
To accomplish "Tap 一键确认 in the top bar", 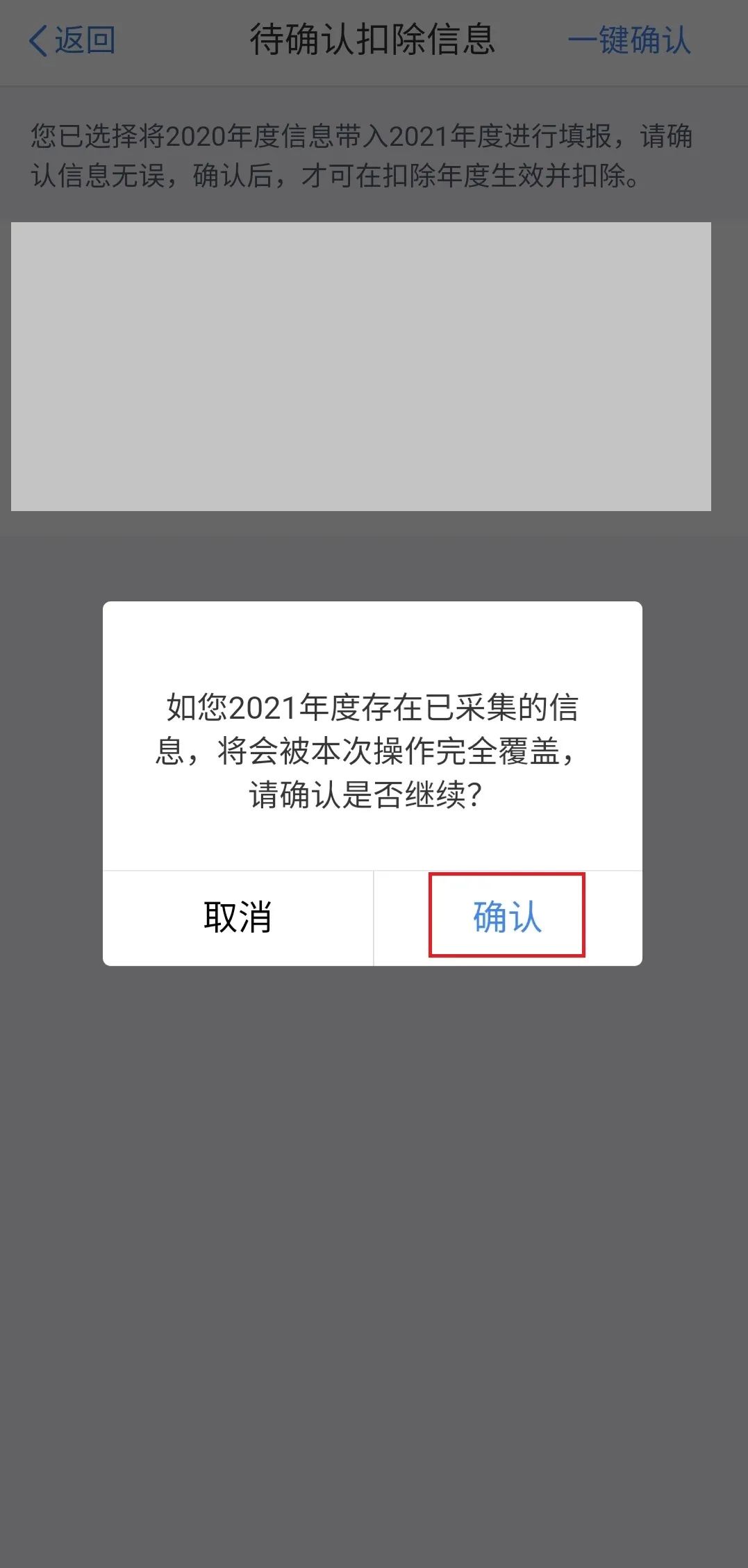I will click(x=629, y=40).
